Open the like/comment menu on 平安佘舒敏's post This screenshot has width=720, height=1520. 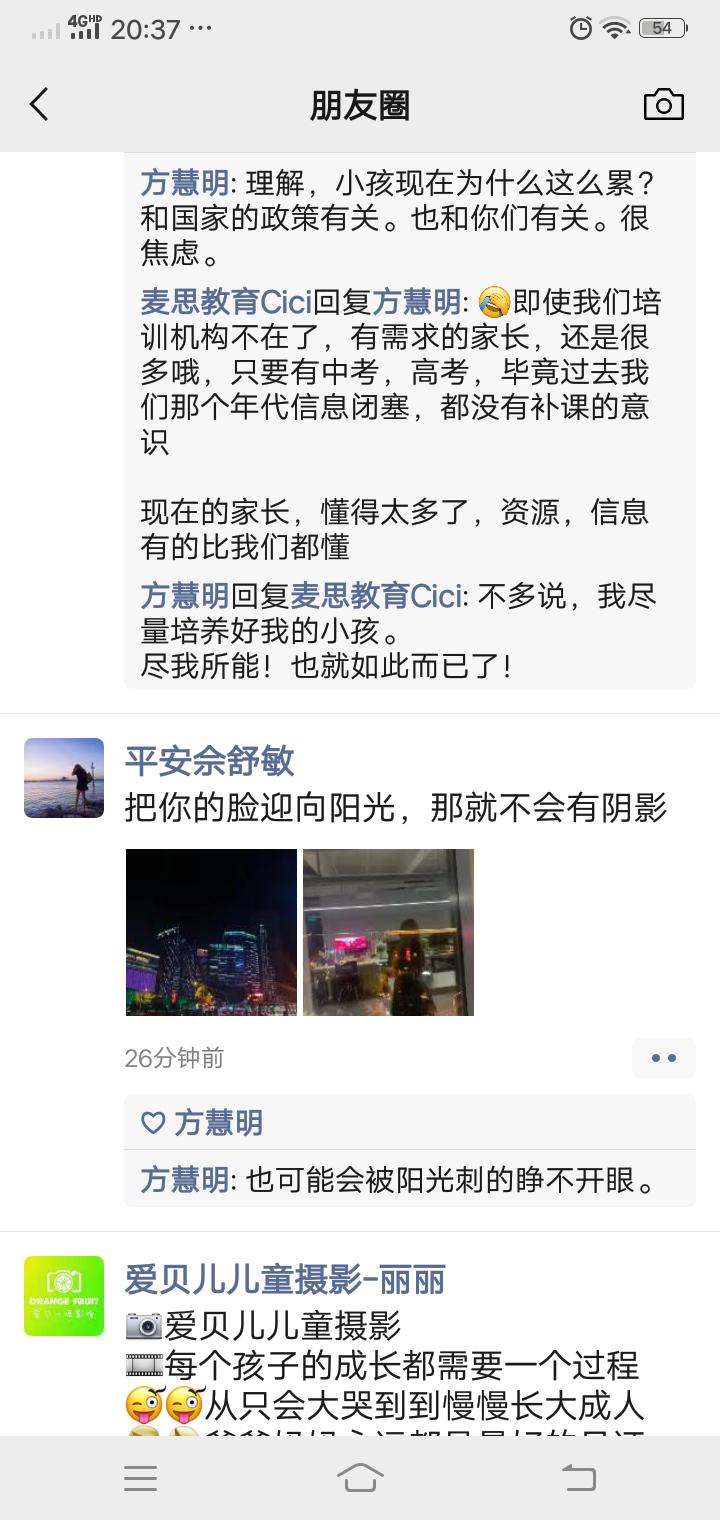[x=663, y=1058]
